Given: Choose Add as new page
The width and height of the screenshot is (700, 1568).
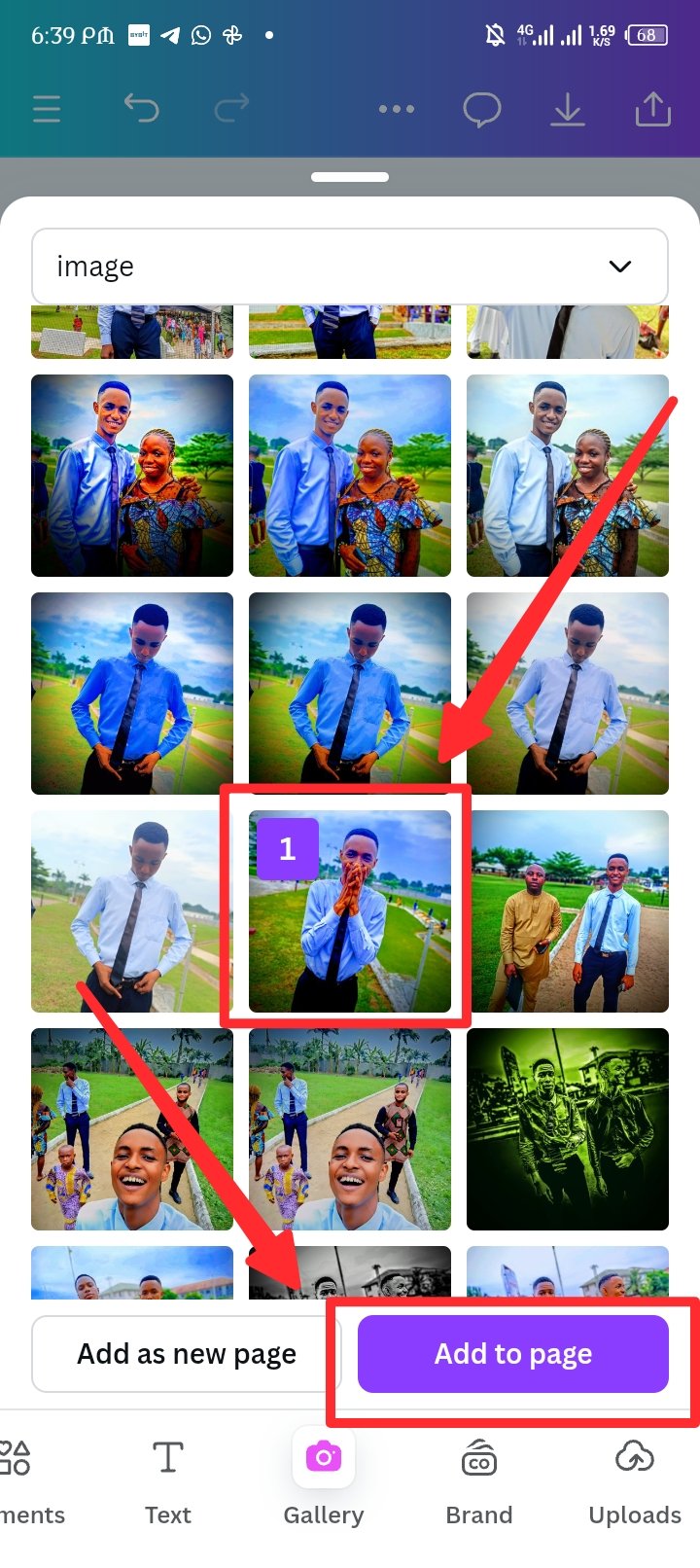Looking at the screenshot, I should click(187, 1353).
